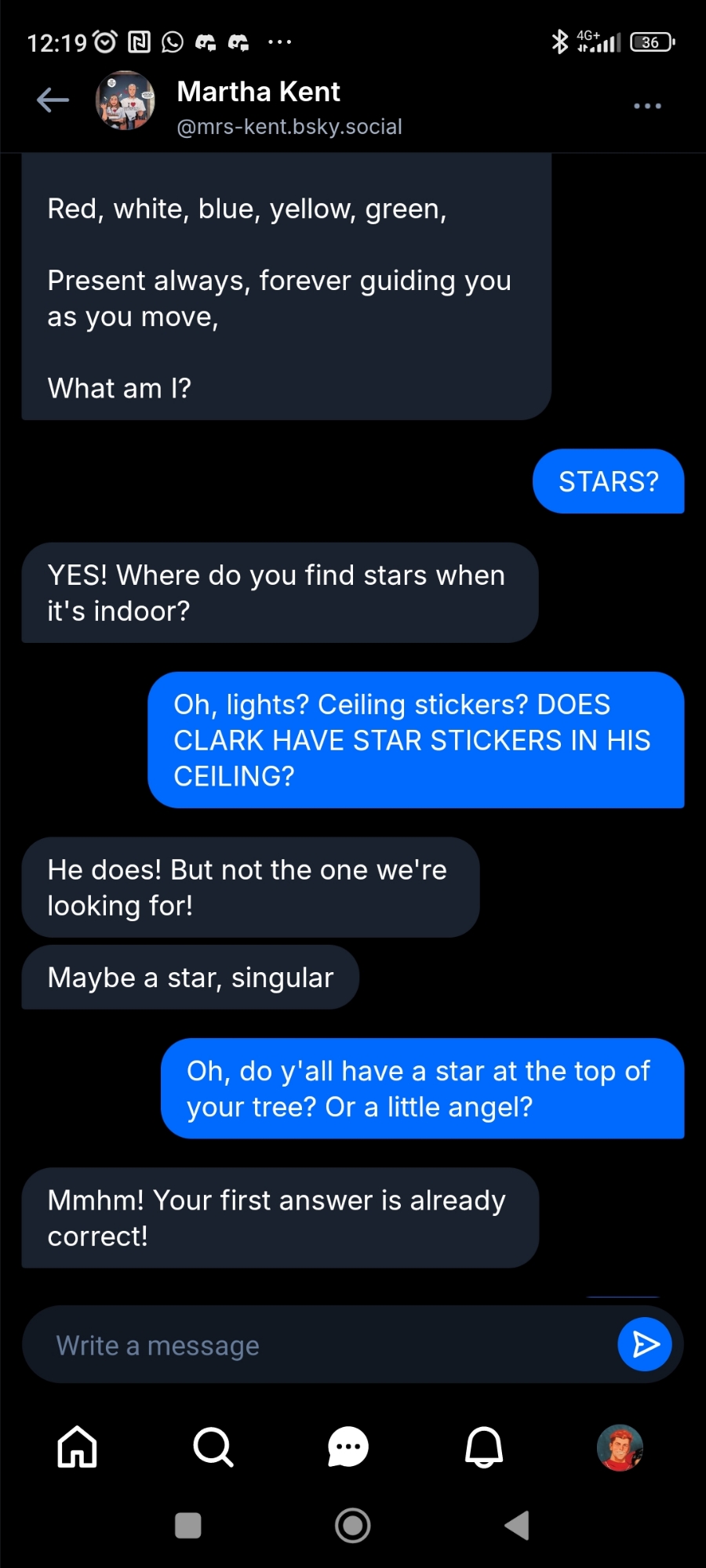Image resolution: width=706 pixels, height=1568 pixels.
Task: Focus the Write a message field
Action: pos(314,1345)
